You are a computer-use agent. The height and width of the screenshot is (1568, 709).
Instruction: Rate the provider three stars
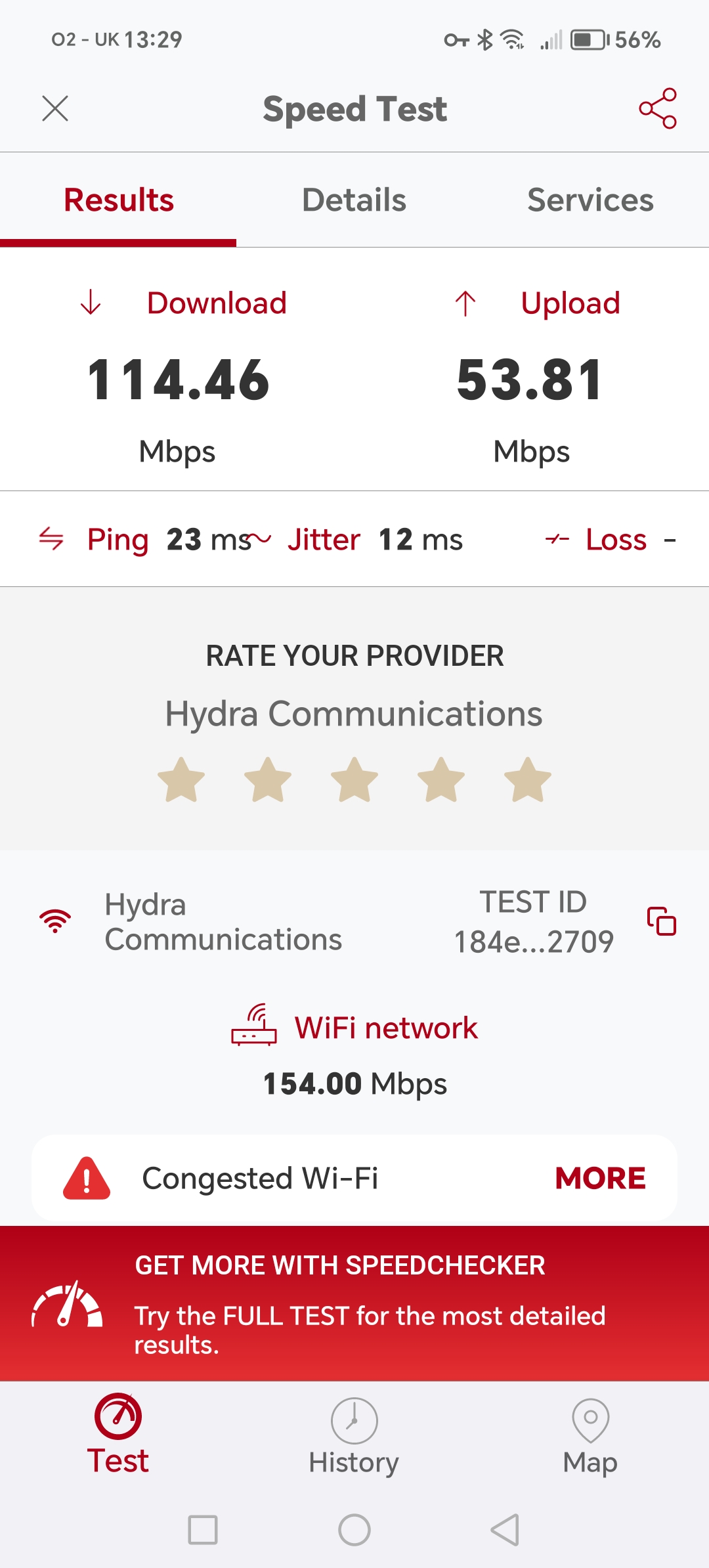(x=354, y=780)
